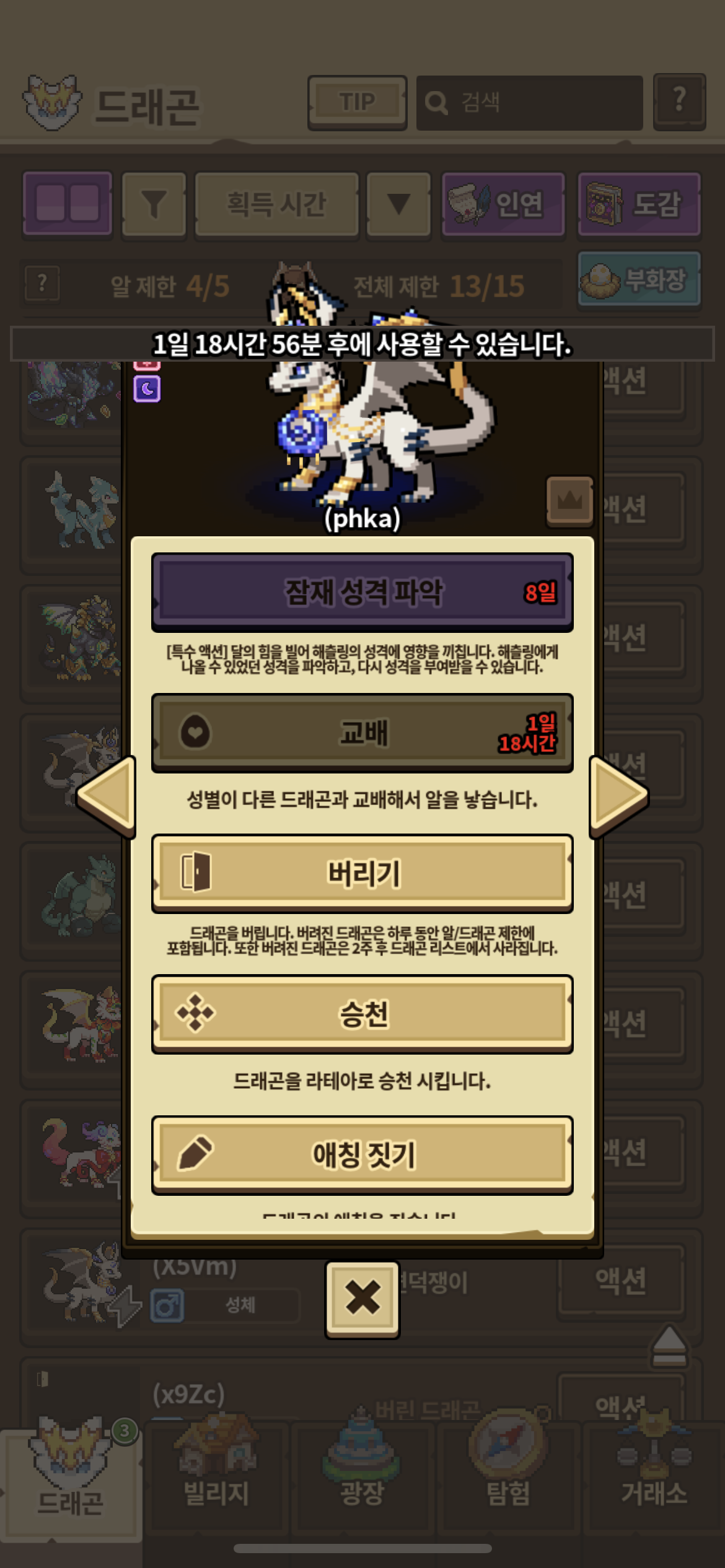Tap the crown icon on dragon portrait
The height and width of the screenshot is (1568, 725).
(x=569, y=501)
